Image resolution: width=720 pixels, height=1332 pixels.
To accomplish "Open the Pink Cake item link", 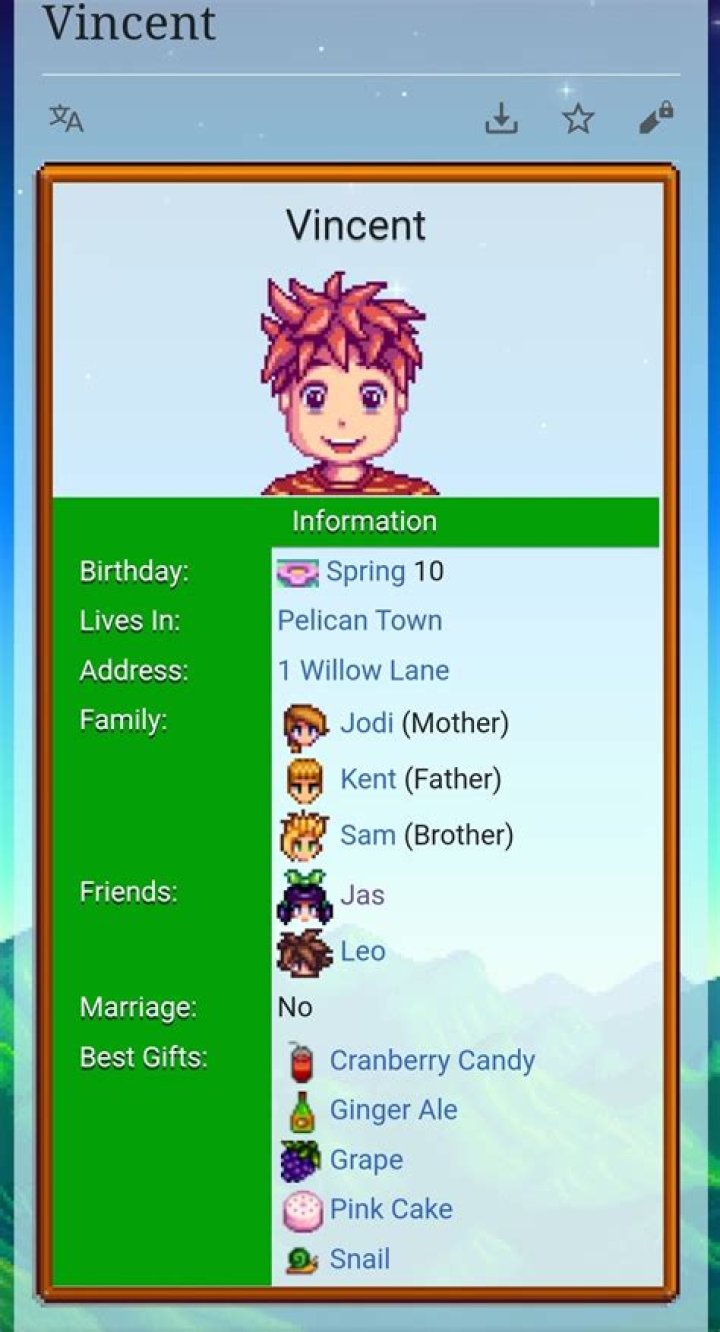I will coord(391,1209).
